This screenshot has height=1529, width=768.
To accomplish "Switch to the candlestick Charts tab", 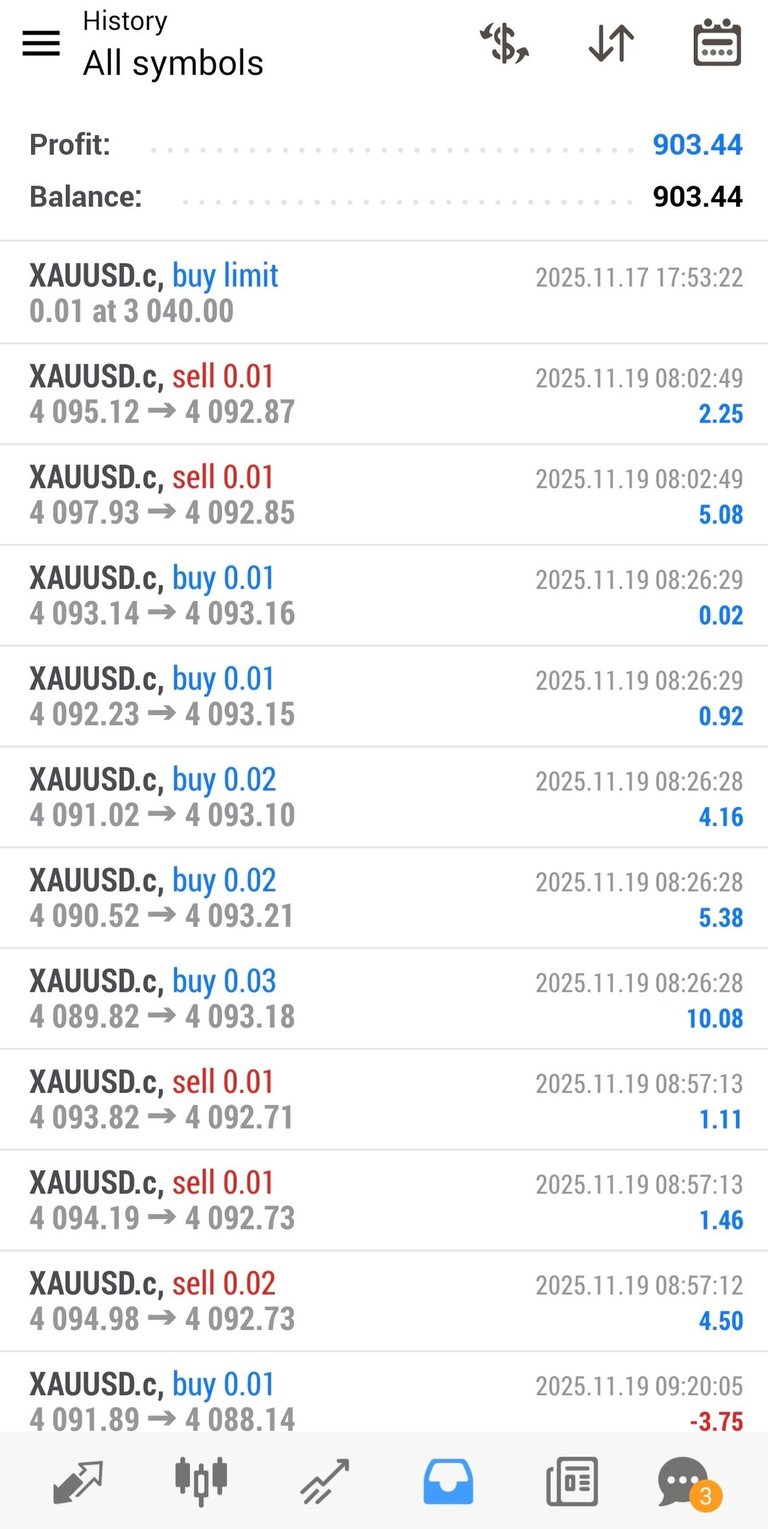I will click(x=201, y=1481).
